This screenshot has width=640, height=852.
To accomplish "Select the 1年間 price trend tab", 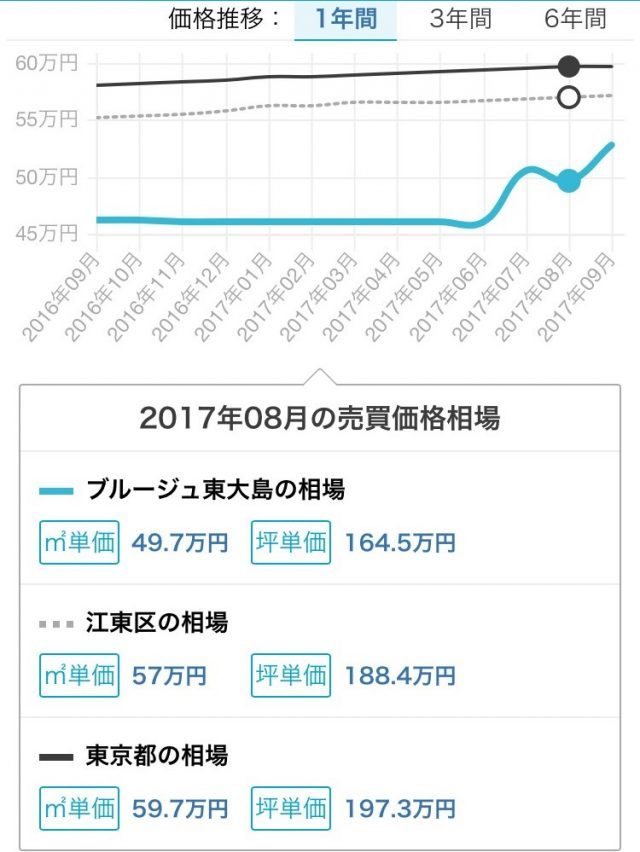I will 345,19.
